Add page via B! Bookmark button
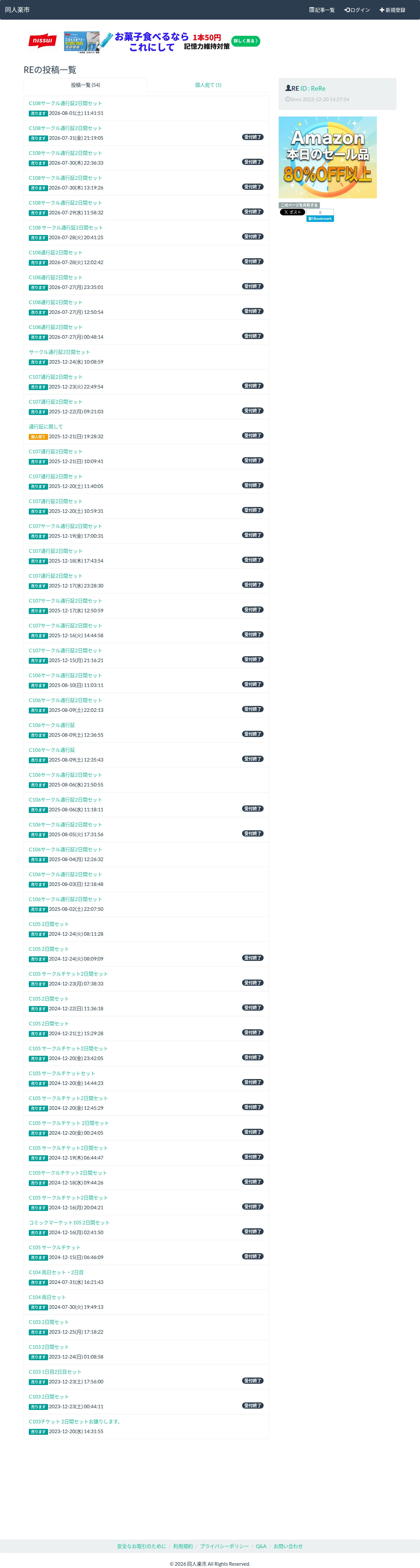This screenshot has height=1568, width=420. coord(320,219)
